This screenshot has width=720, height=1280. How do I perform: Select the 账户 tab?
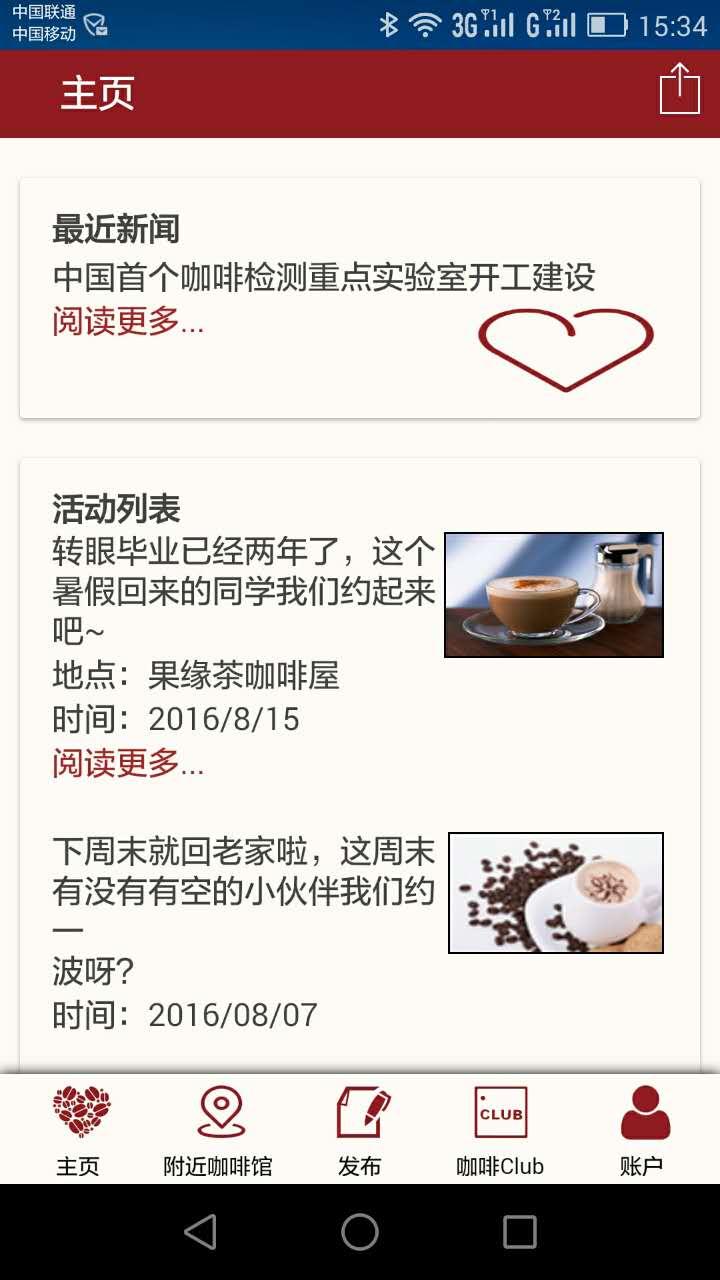tap(642, 1130)
